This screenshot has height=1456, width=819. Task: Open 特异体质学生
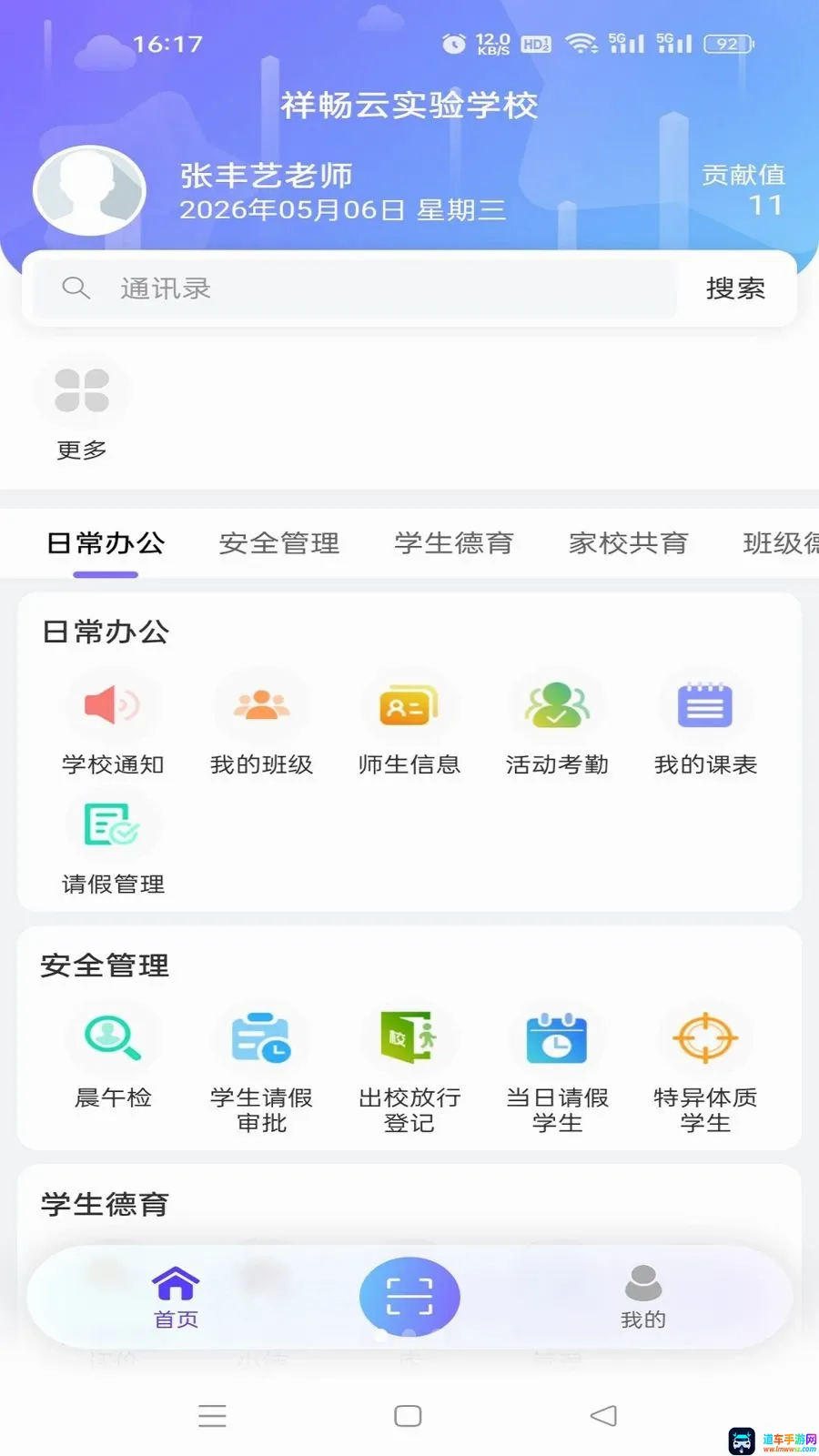tap(705, 1070)
